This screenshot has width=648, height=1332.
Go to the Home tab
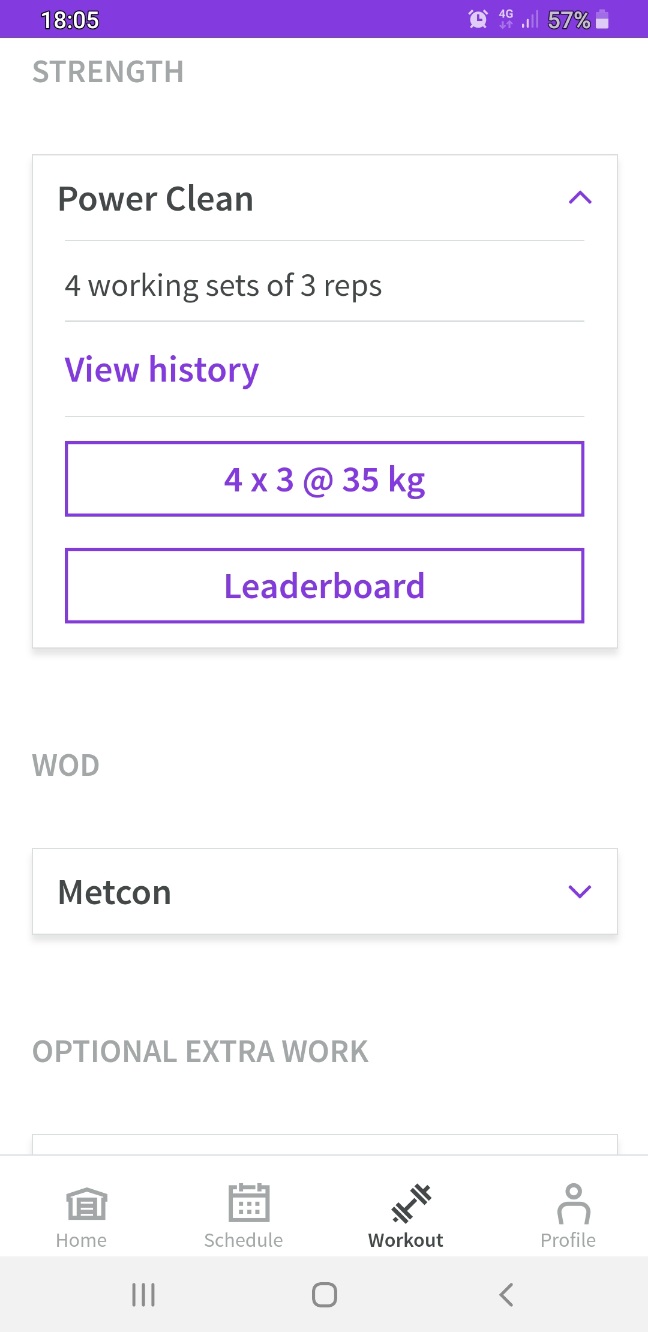pos(81,1216)
